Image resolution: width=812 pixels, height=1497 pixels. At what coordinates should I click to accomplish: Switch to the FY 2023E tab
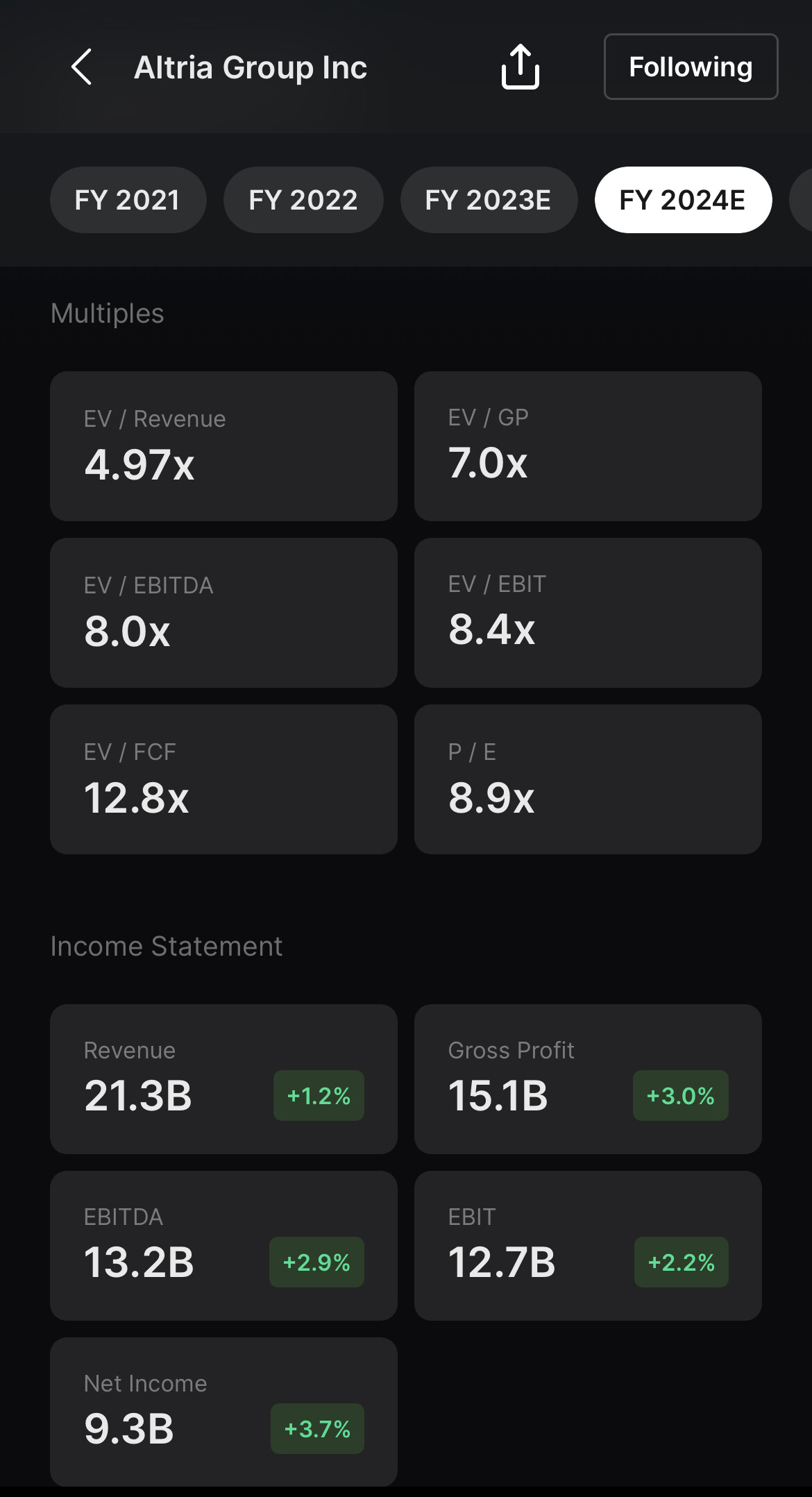[489, 200]
